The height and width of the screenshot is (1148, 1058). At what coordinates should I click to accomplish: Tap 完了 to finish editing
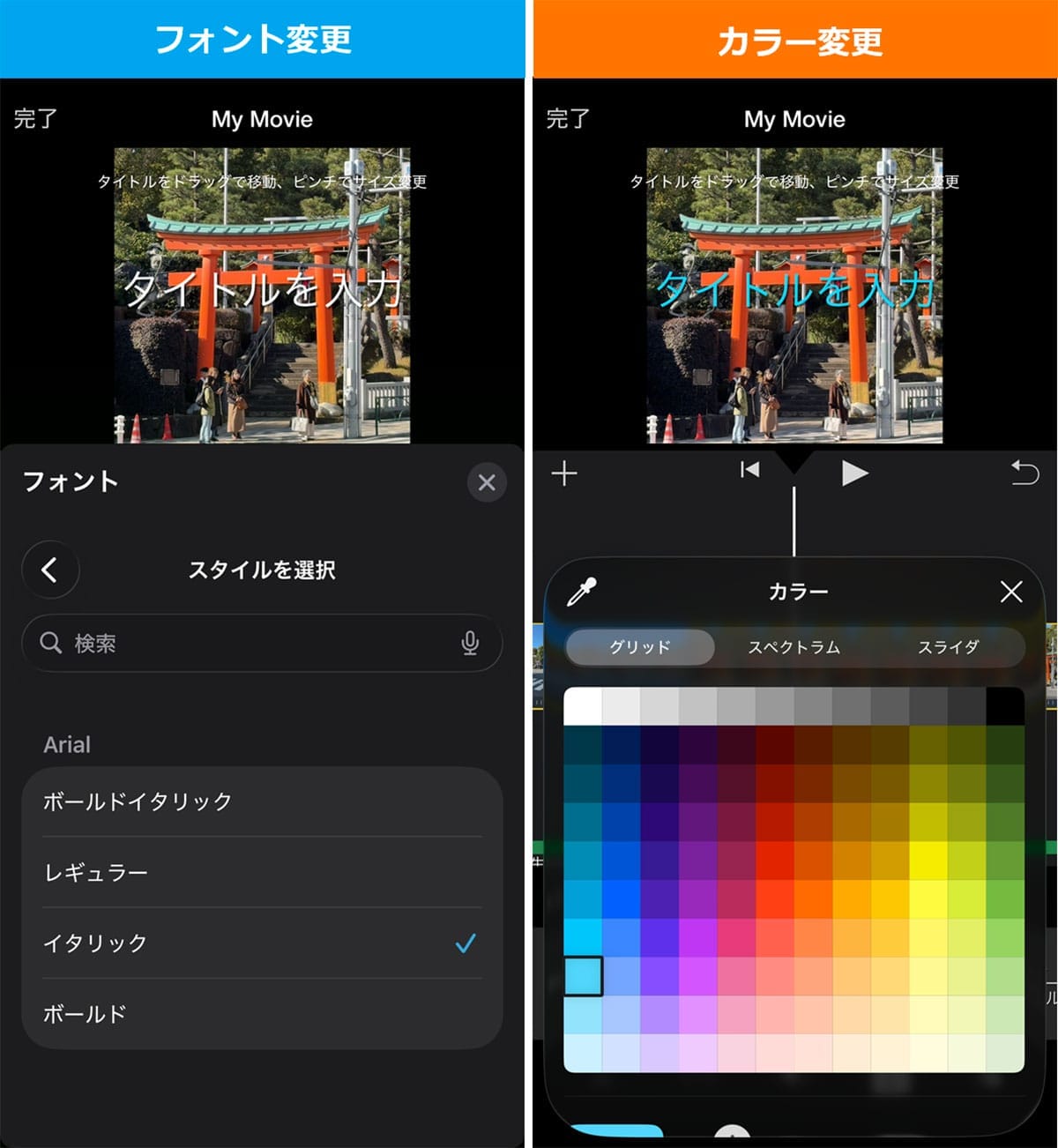tap(34, 118)
